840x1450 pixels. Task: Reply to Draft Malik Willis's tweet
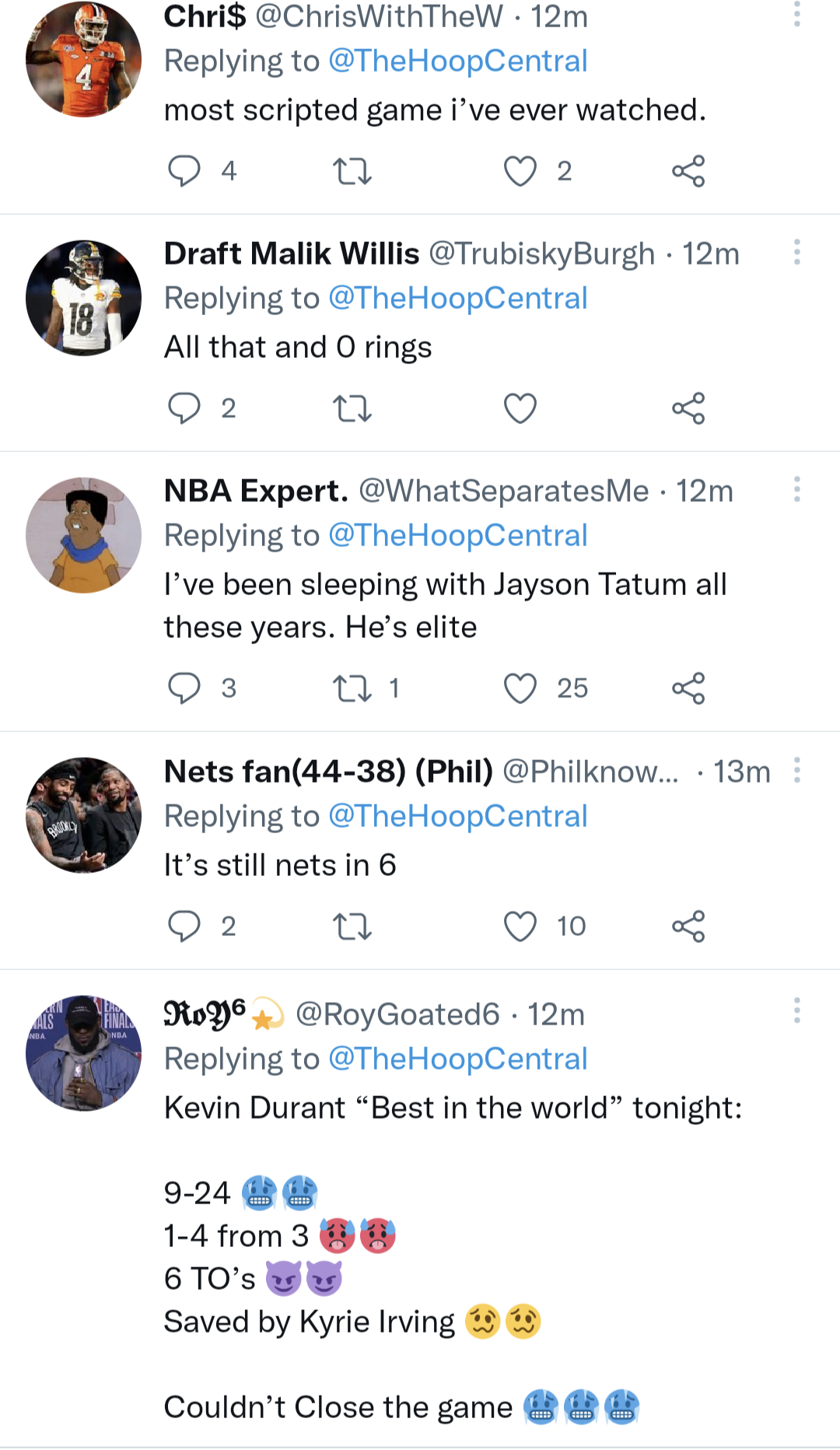pos(186,408)
